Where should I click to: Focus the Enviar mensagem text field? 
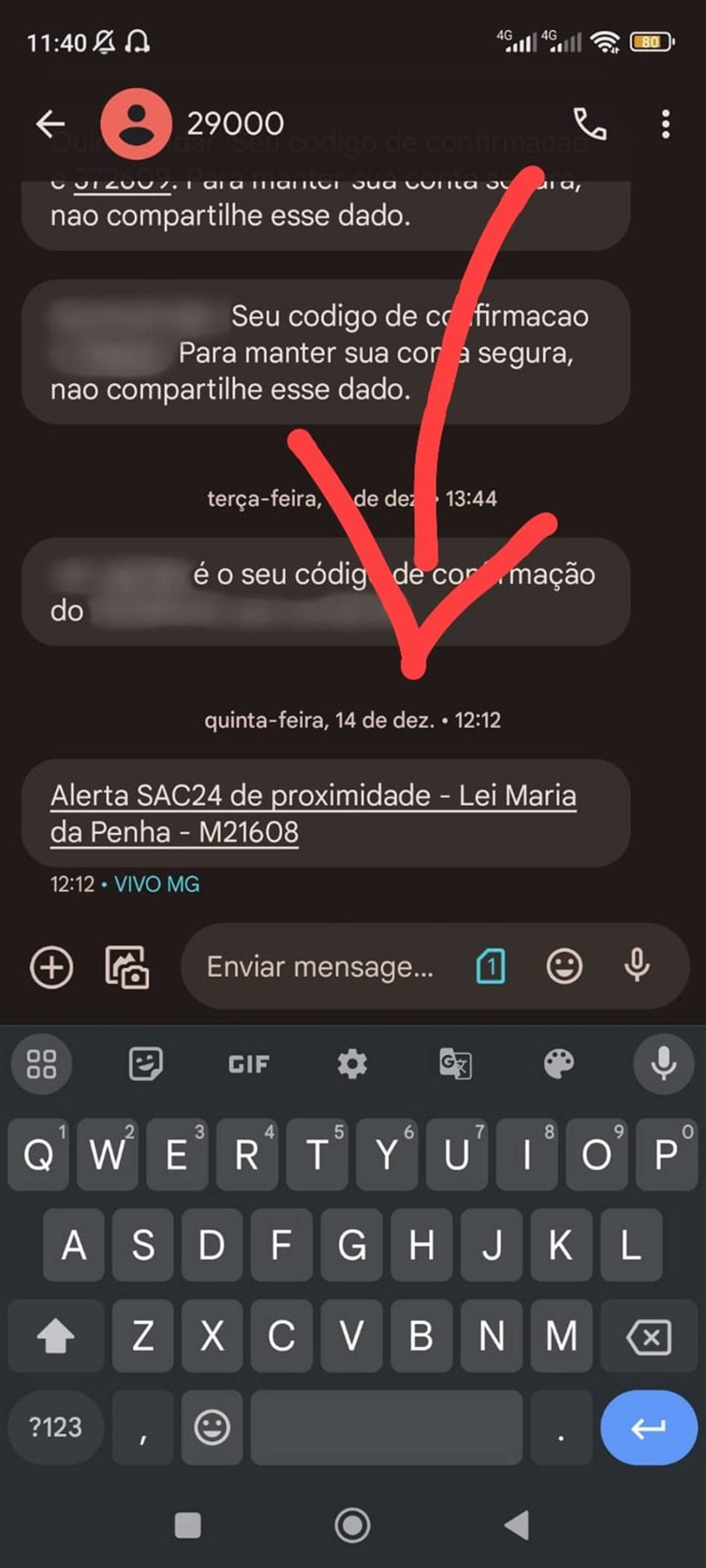pos(320,967)
